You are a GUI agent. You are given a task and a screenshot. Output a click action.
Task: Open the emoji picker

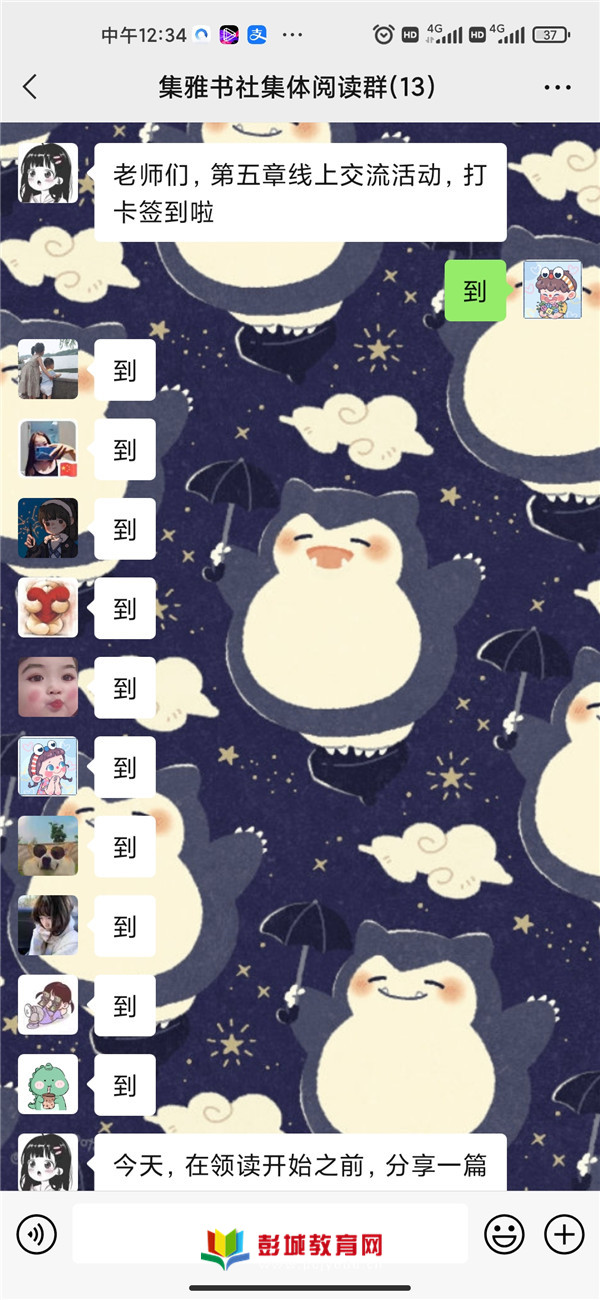click(504, 1234)
